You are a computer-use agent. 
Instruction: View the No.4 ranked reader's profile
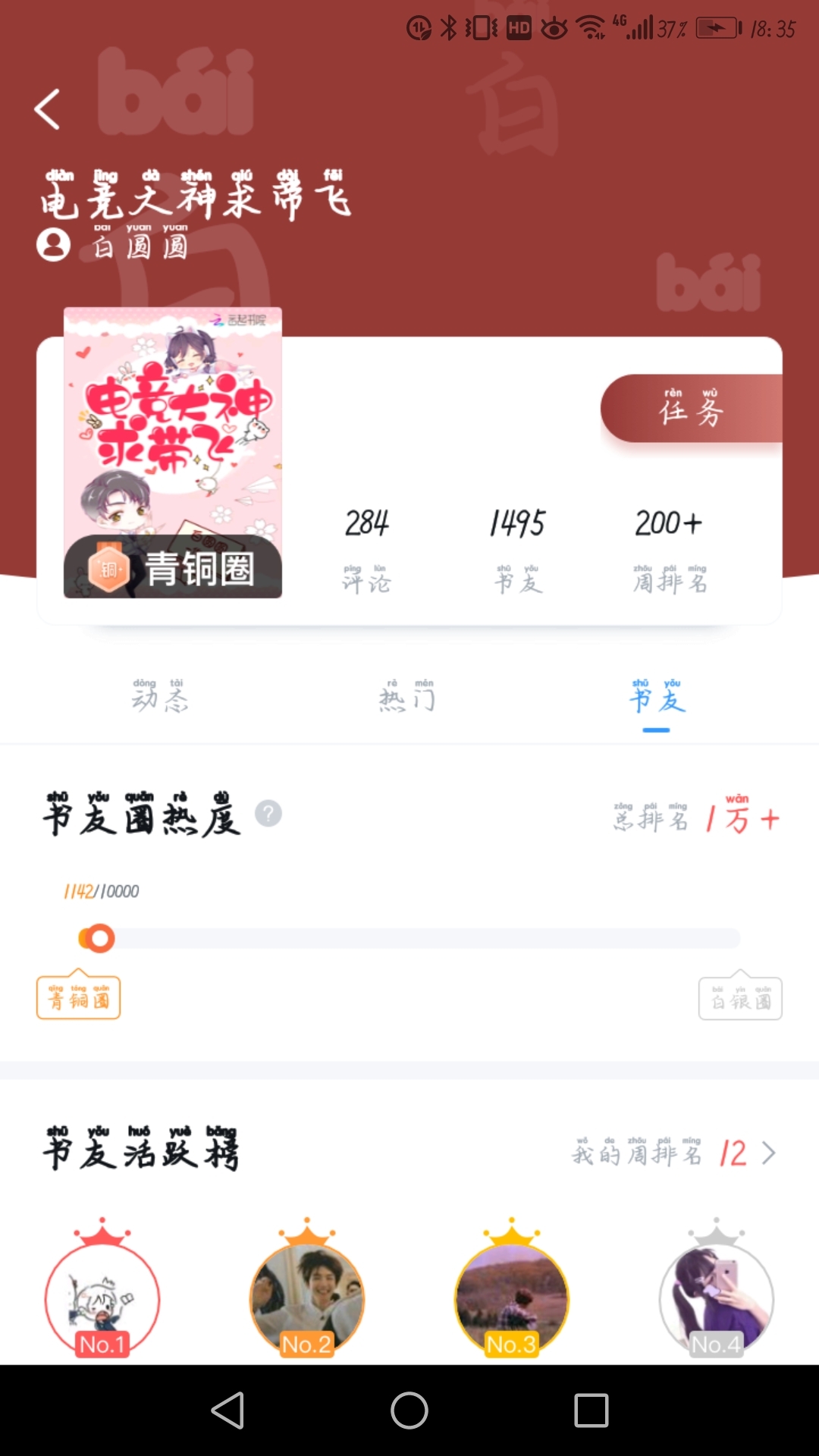[x=717, y=1298]
